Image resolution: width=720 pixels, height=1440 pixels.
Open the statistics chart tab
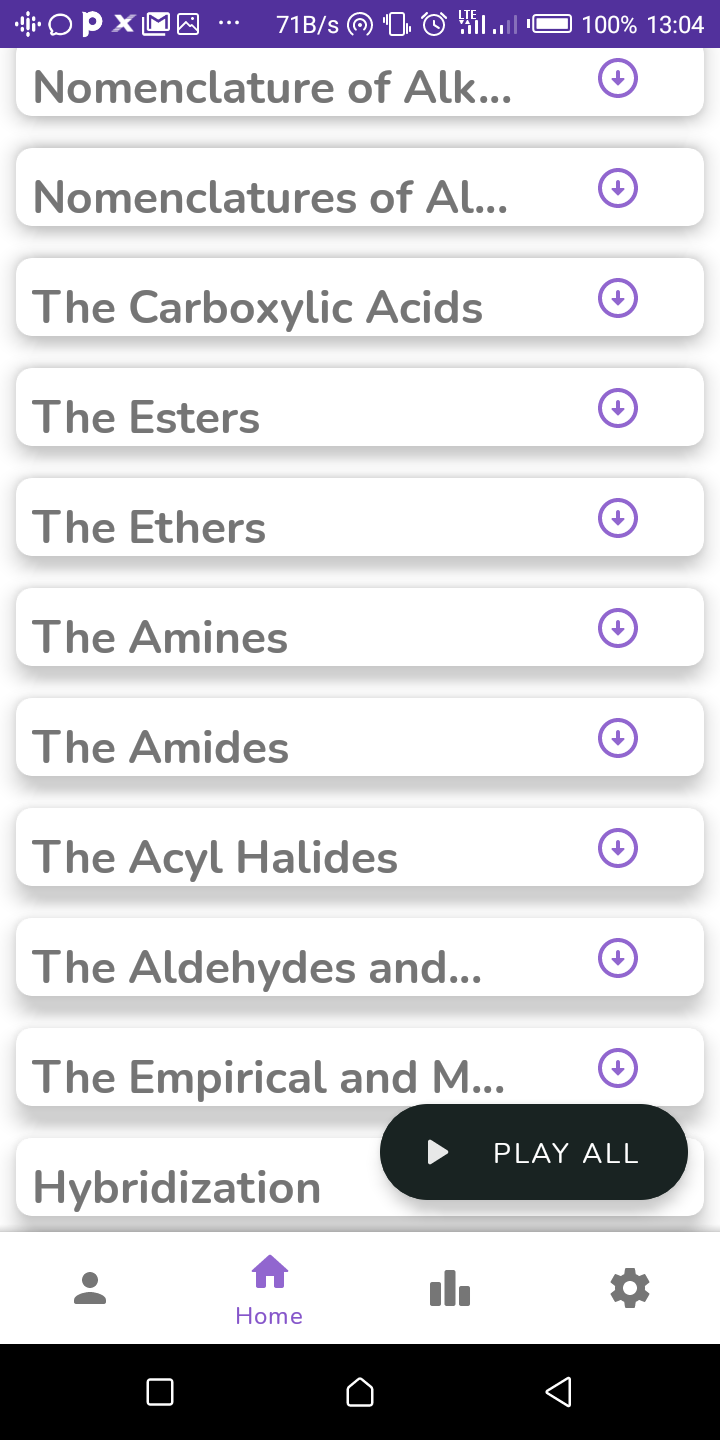pos(450,1288)
